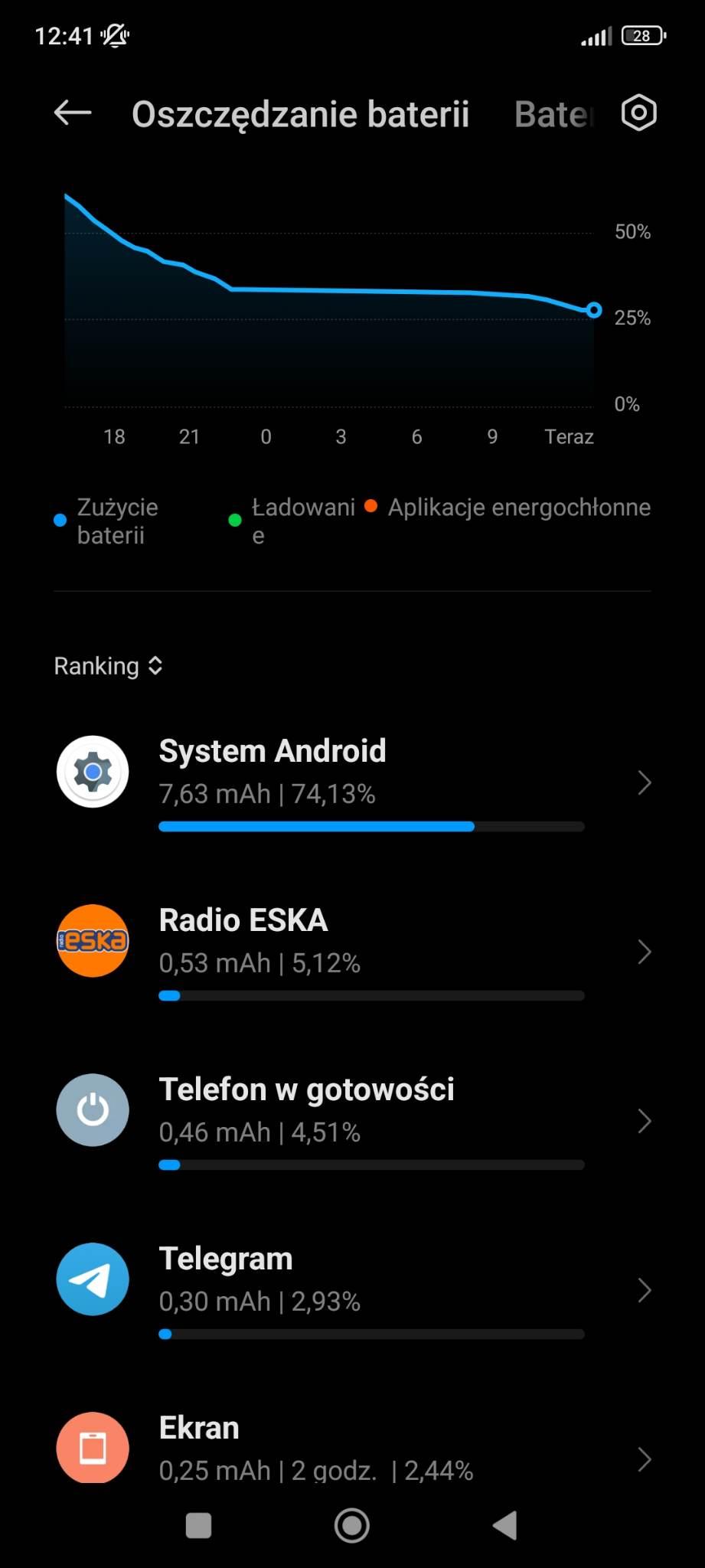Viewport: 705px width, 1568px height.
Task: Open battery settings hexagon icon
Action: coord(638,113)
